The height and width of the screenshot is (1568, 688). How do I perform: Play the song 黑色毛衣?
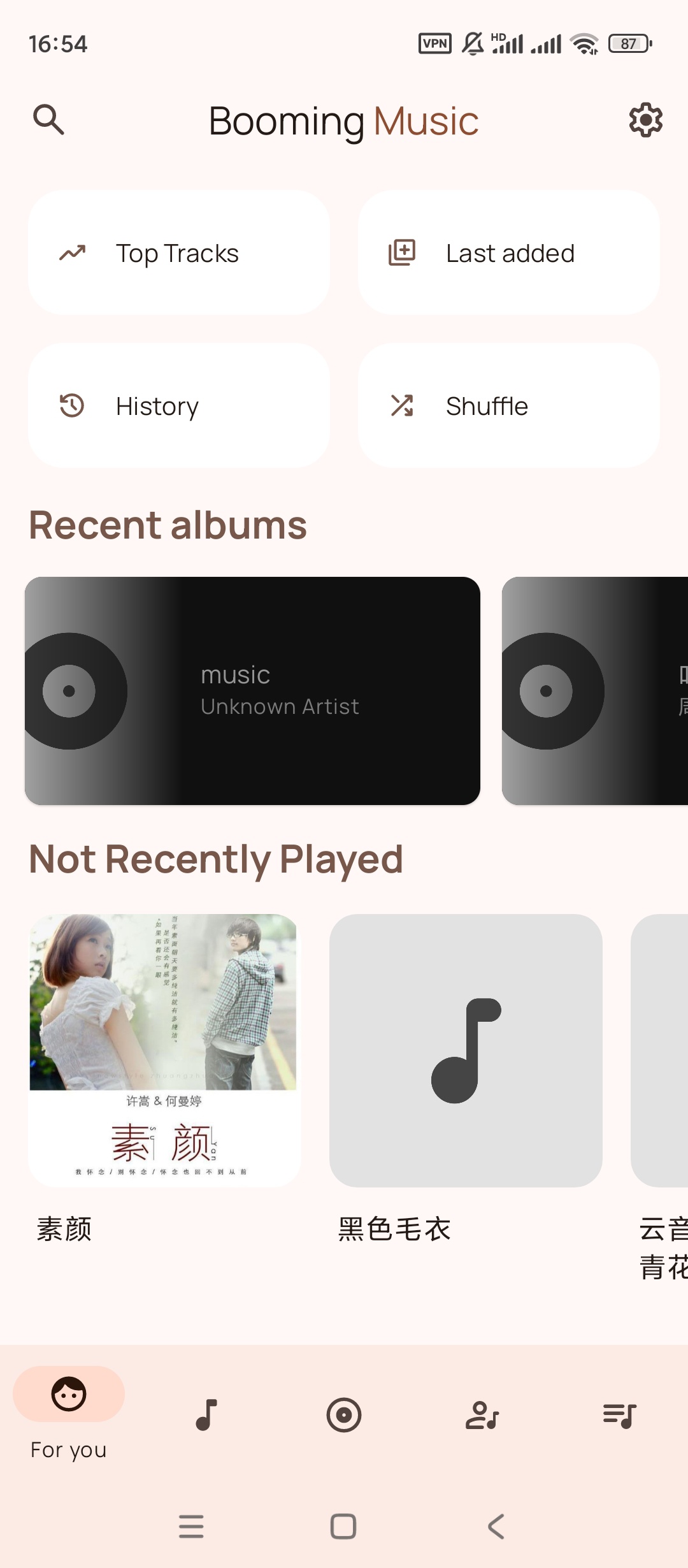466,1050
